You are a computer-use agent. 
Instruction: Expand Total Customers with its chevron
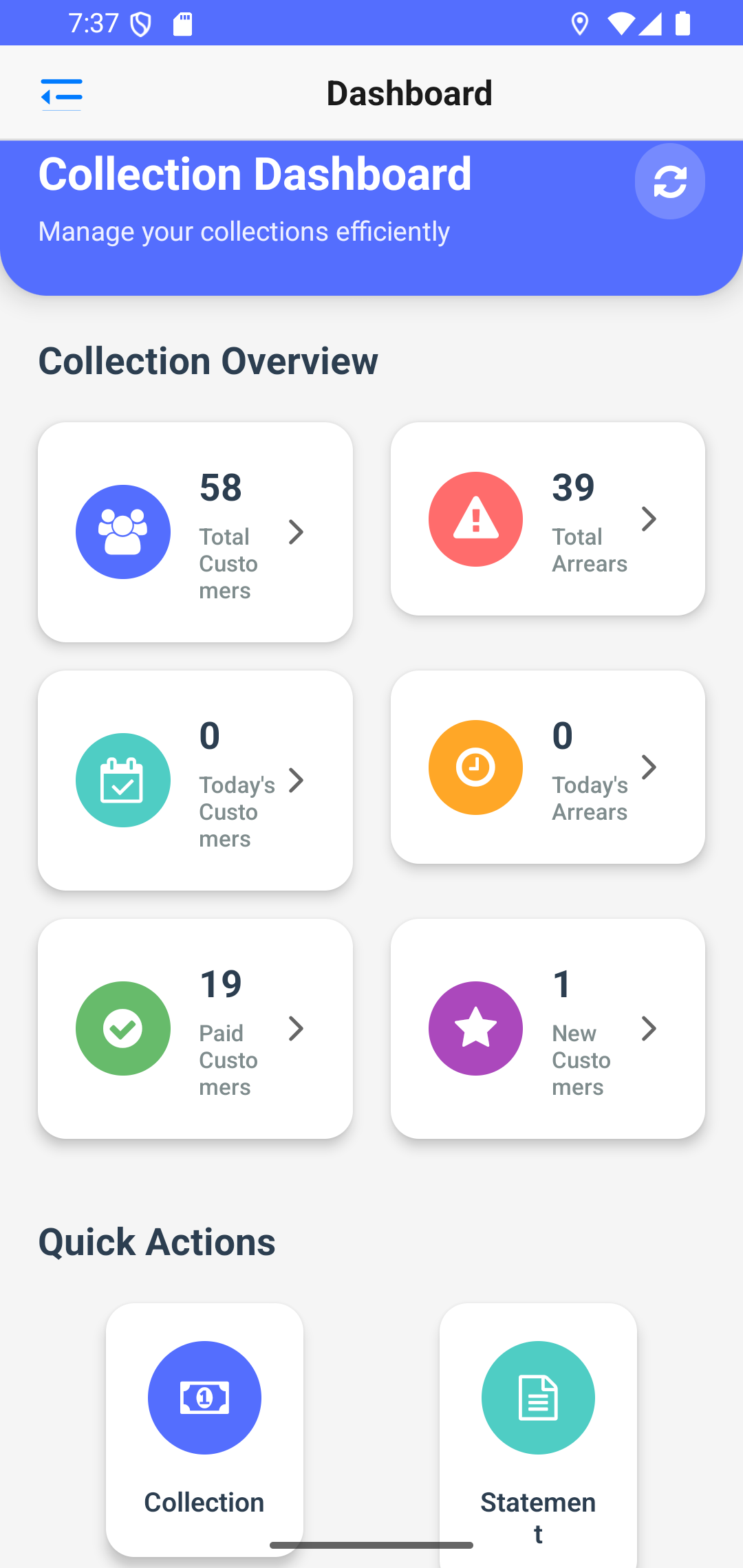tap(296, 533)
